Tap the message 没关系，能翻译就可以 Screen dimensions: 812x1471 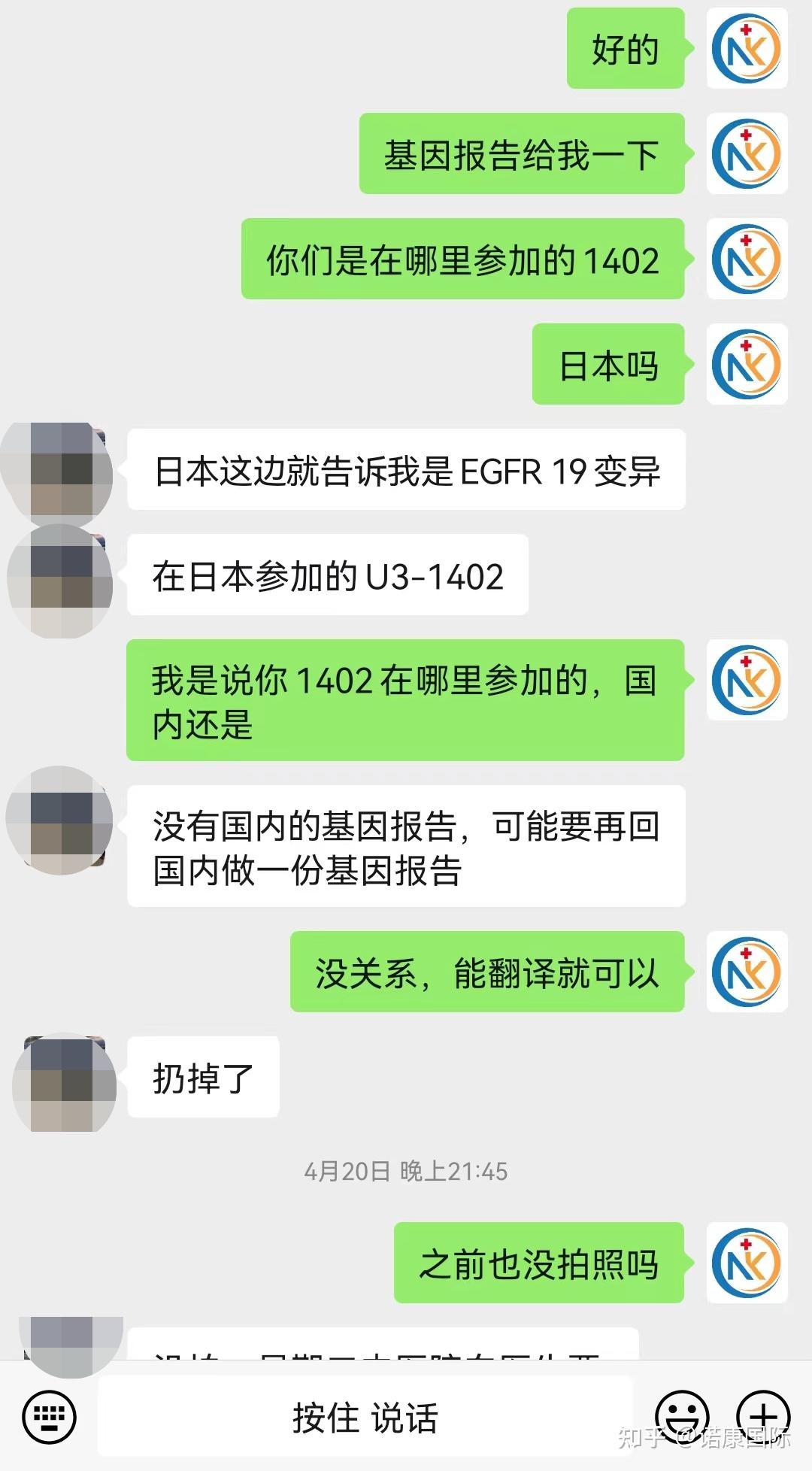tap(489, 974)
